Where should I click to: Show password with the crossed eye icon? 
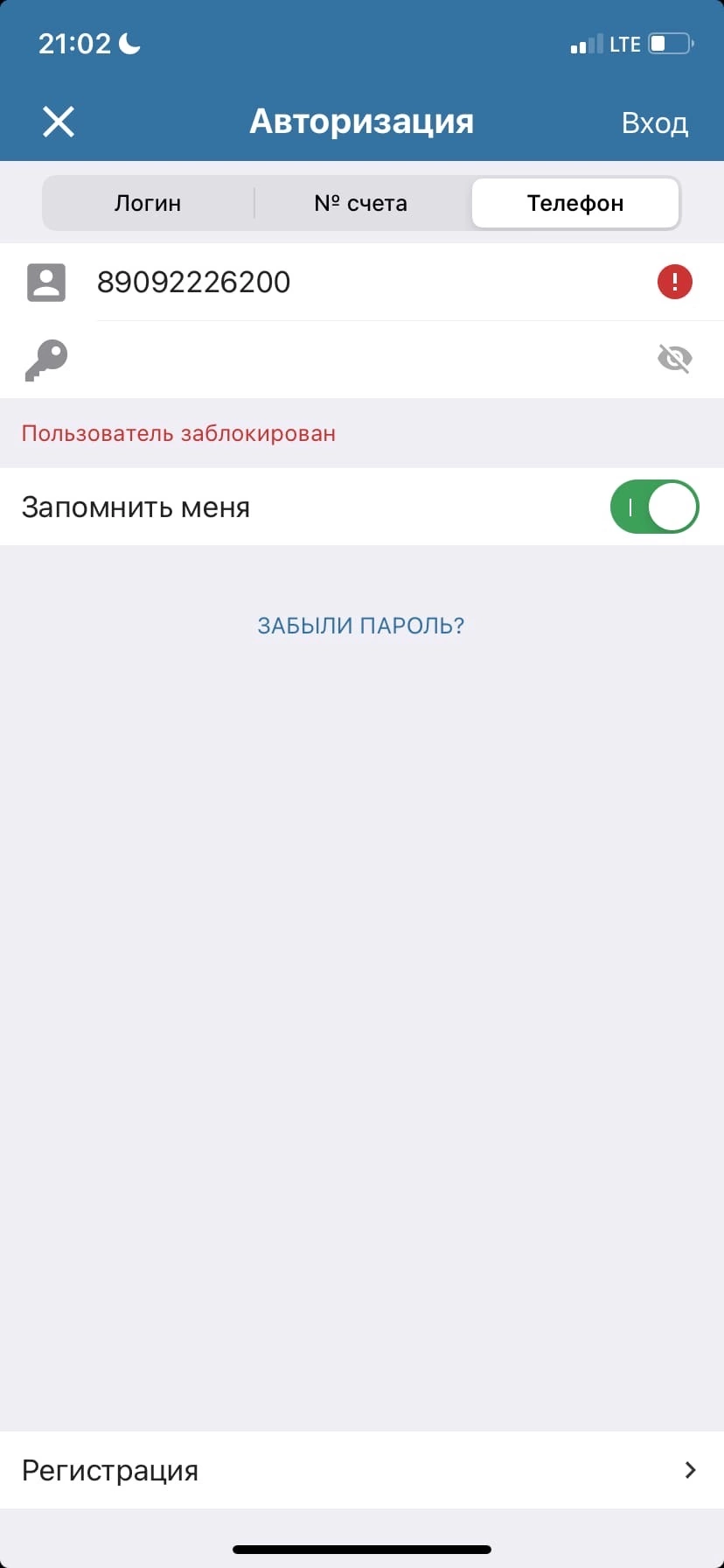tap(674, 359)
